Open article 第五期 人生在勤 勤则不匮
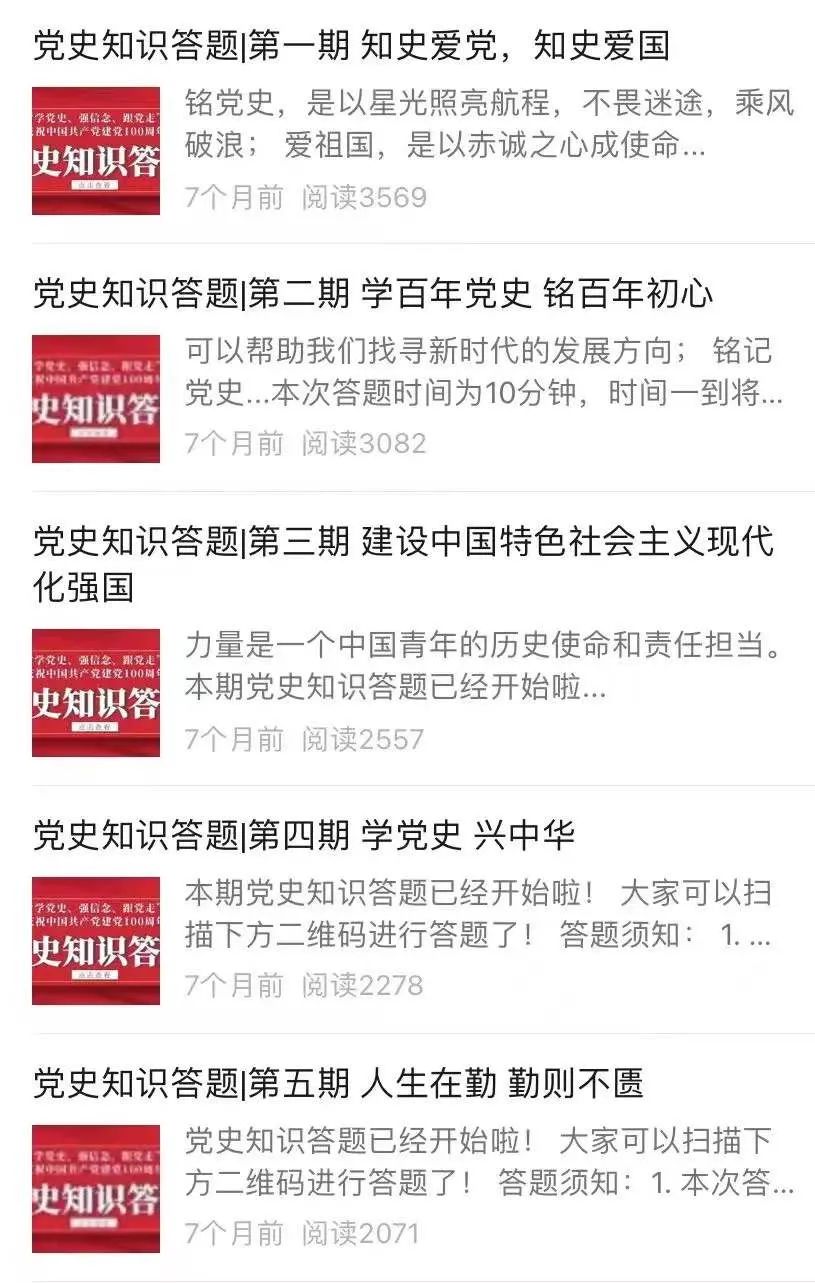Image resolution: width=815 pixels, height=1283 pixels. click(x=338, y=1082)
